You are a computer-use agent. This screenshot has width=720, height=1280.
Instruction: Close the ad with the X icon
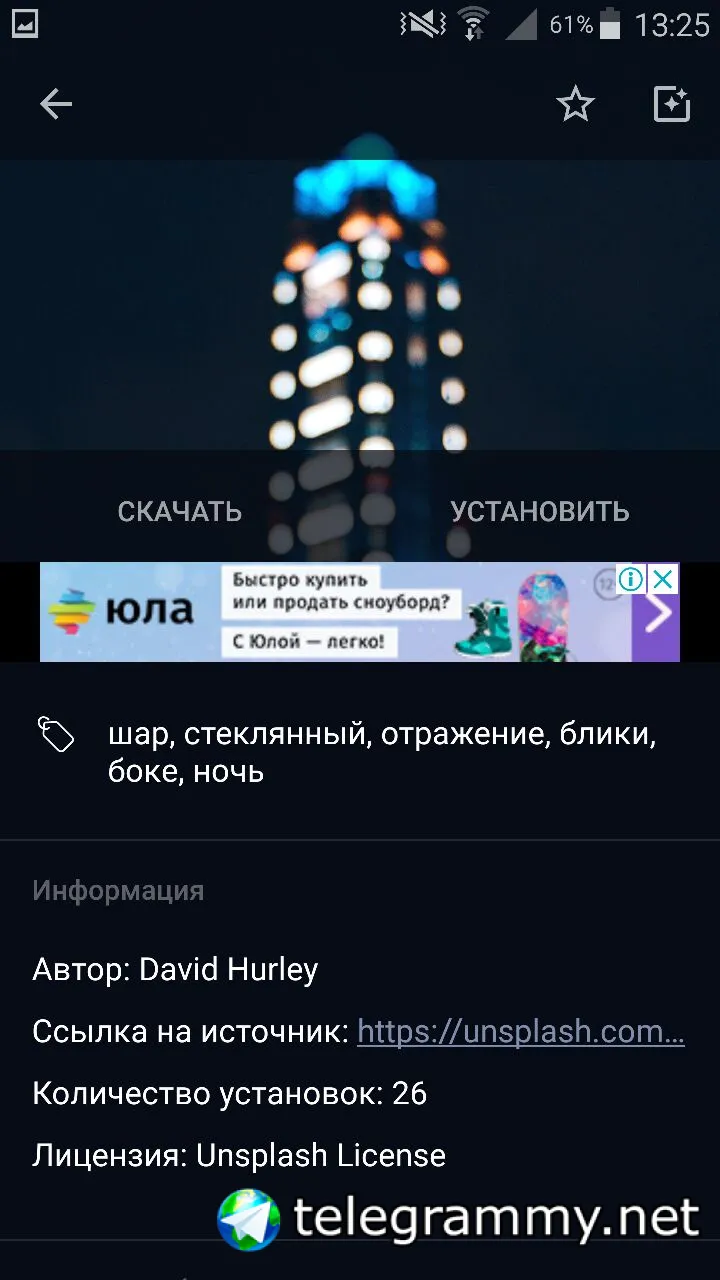pos(663,579)
